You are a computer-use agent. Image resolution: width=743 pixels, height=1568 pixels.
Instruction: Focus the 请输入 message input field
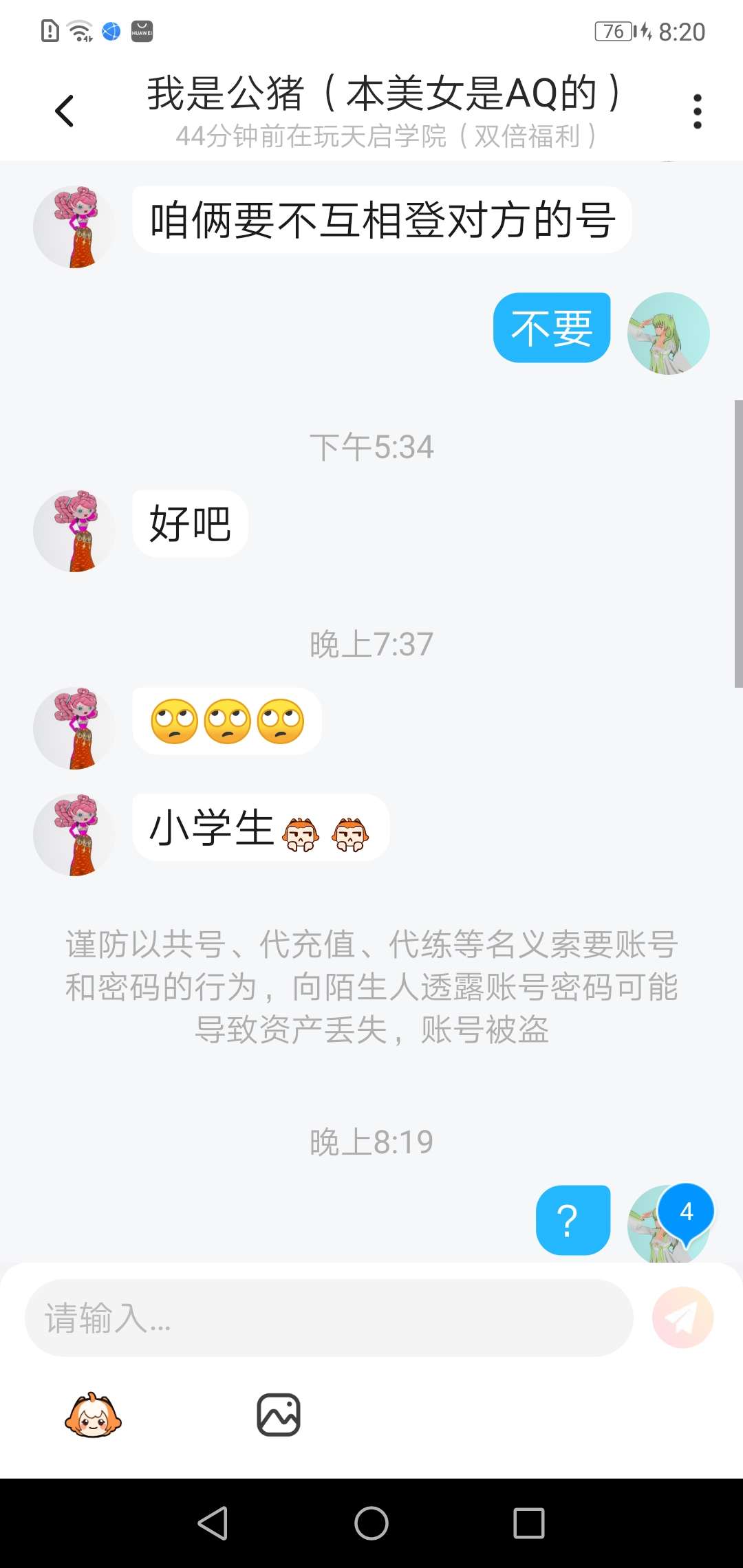[x=329, y=1318]
